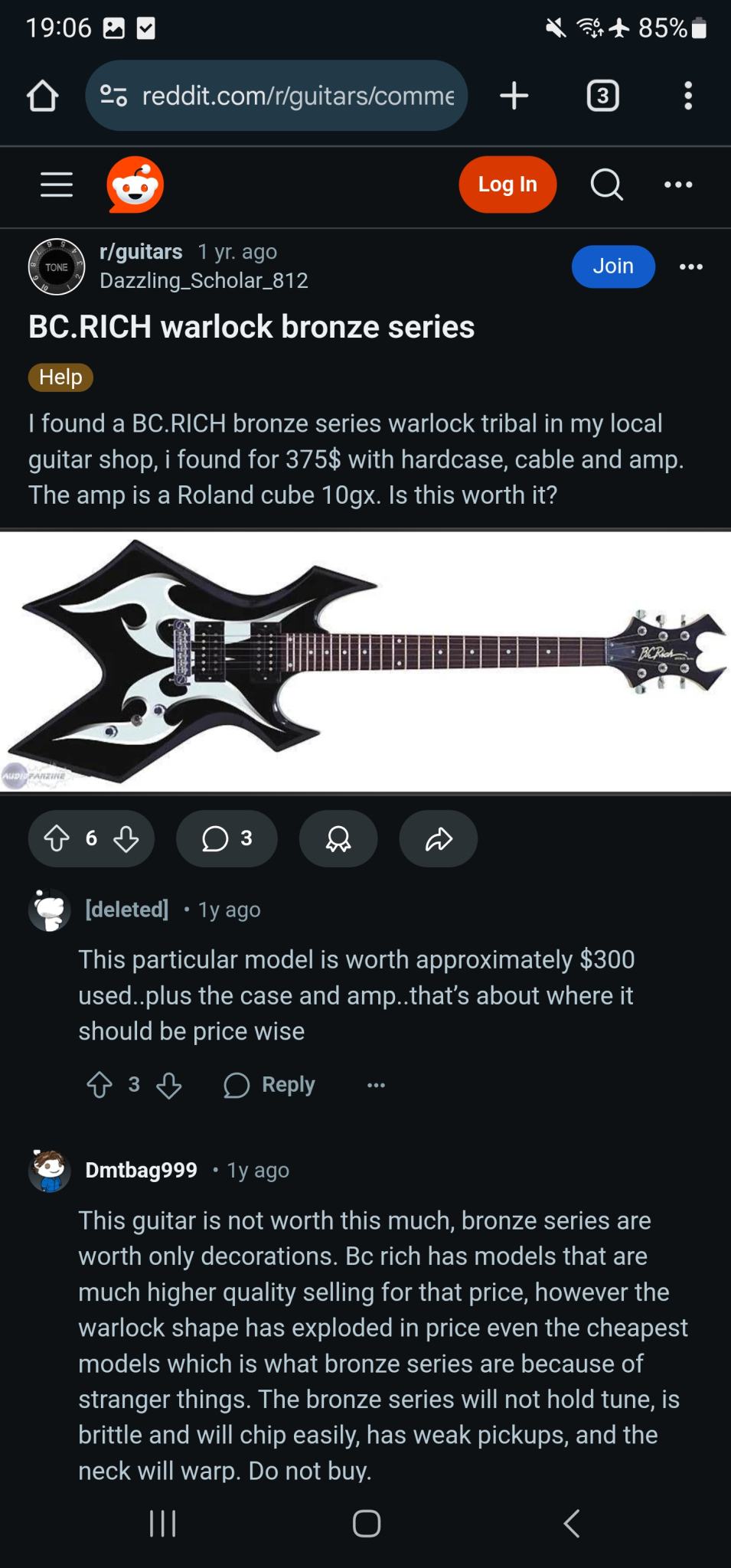Give an award to the post

pos(338,839)
